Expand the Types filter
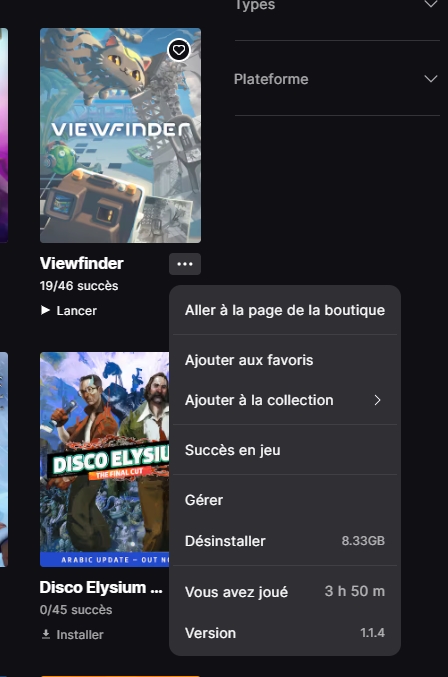This screenshot has width=448, height=677. tap(337, 5)
